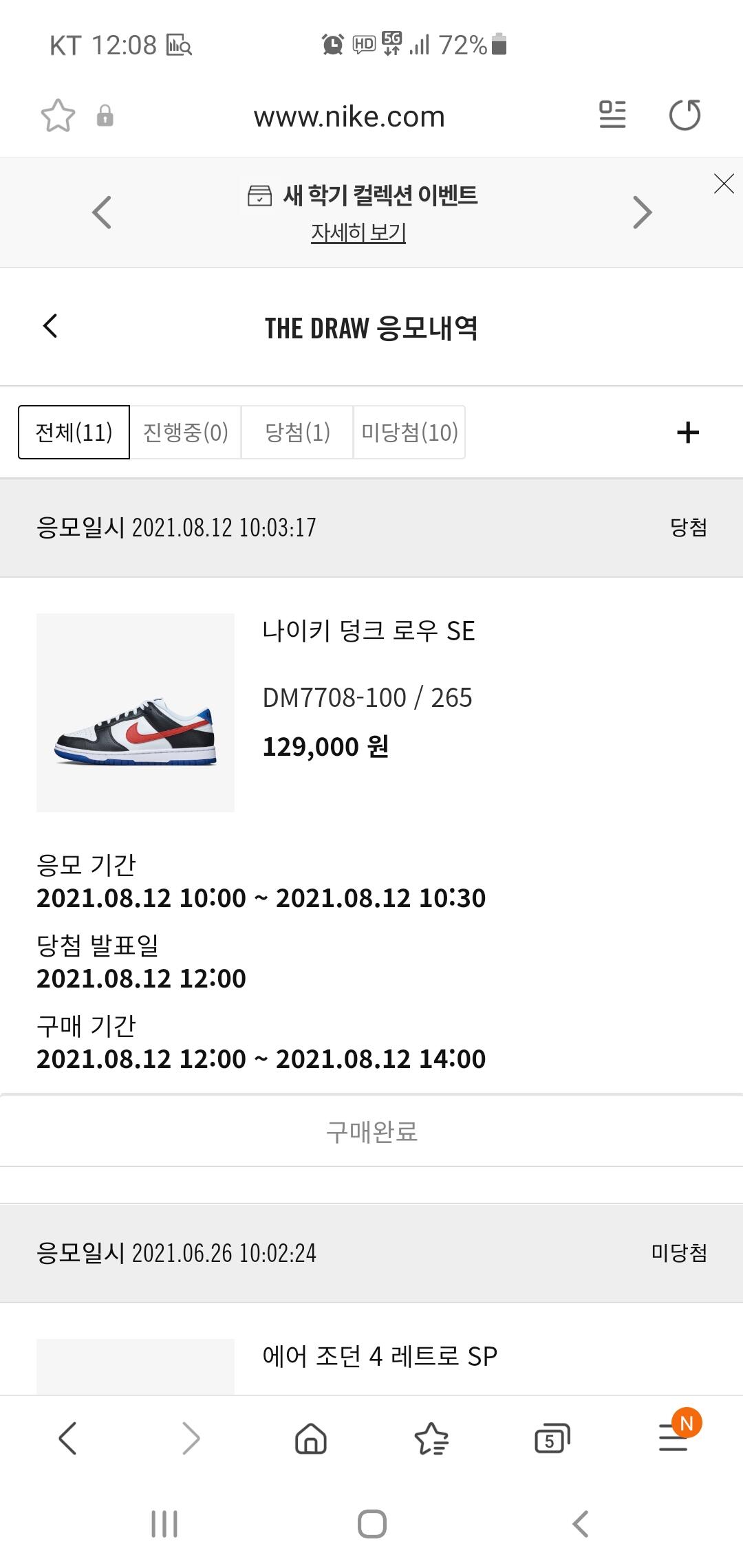
Task: Bookmark this page with the star icon
Action: point(58,116)
